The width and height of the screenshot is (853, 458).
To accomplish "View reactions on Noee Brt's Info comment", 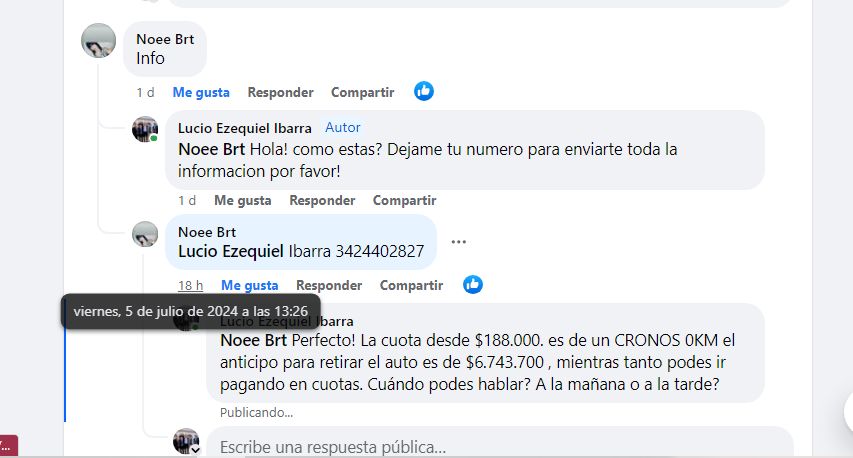I will 424,91.
